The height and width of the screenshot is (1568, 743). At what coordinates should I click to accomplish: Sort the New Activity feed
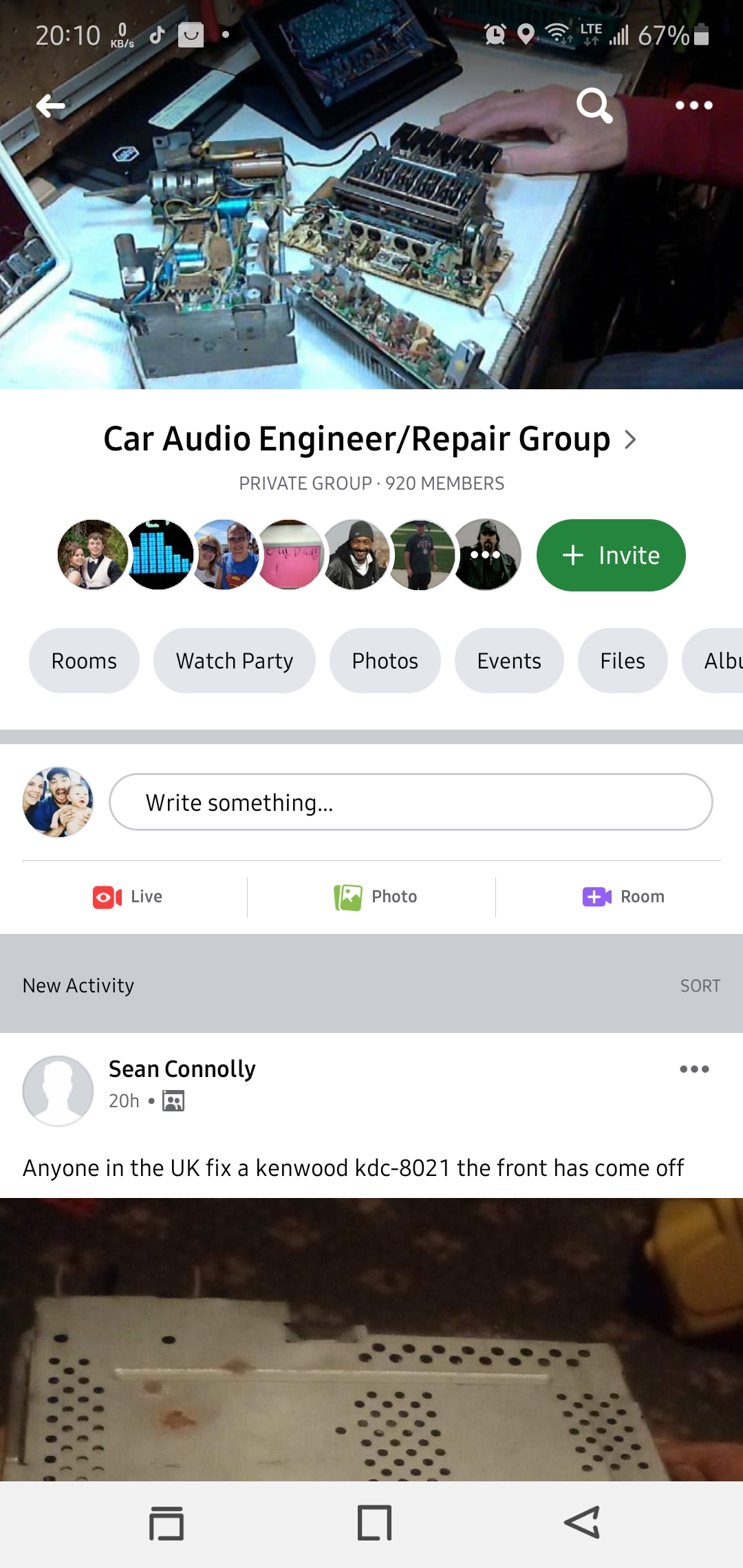pos(700,986)
